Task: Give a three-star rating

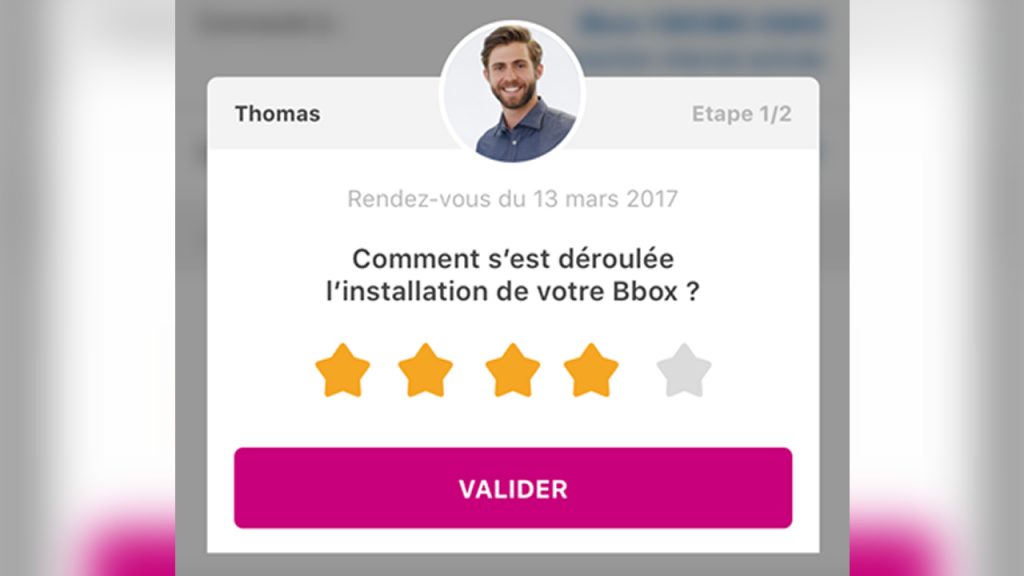Action: (513, 371)
